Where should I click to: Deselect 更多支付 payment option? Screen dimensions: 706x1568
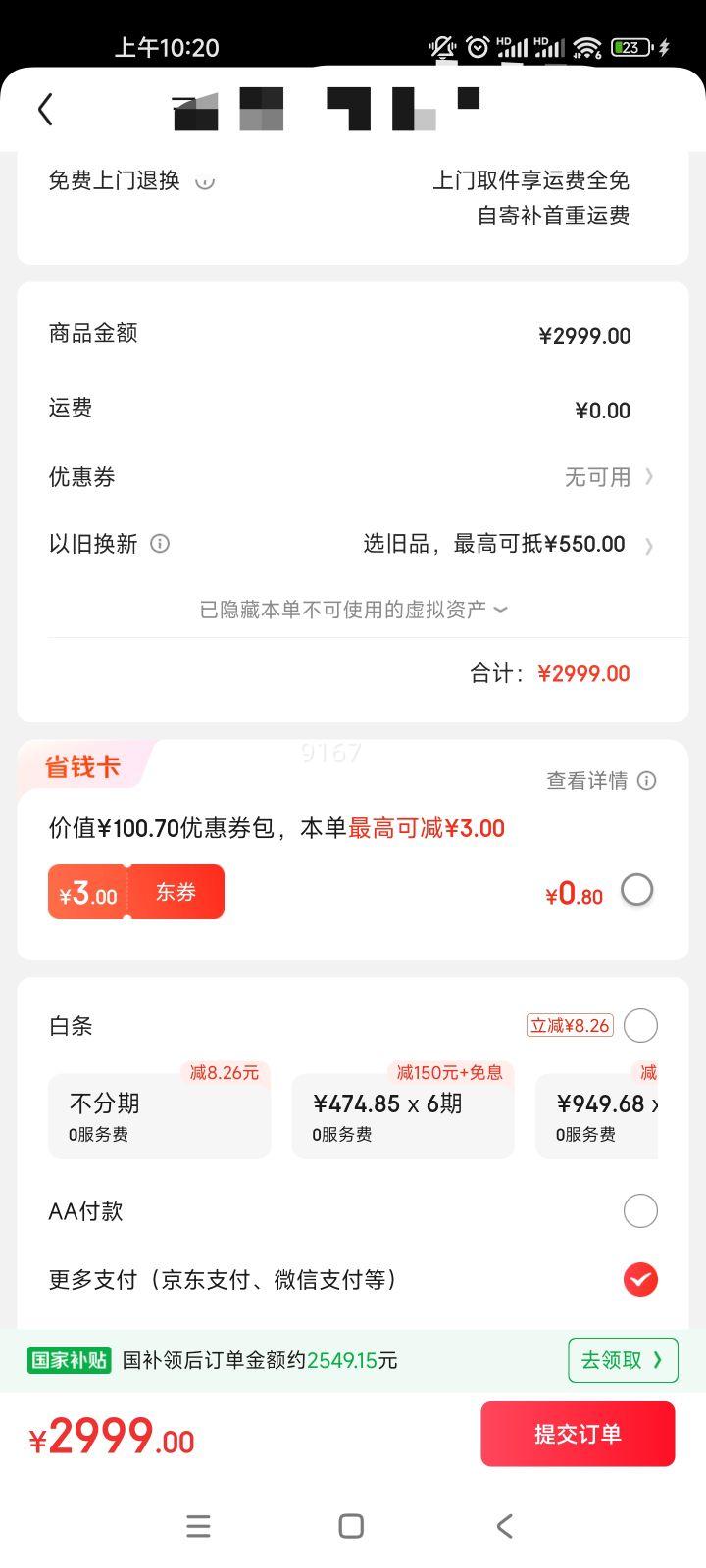click(640, 1280)
